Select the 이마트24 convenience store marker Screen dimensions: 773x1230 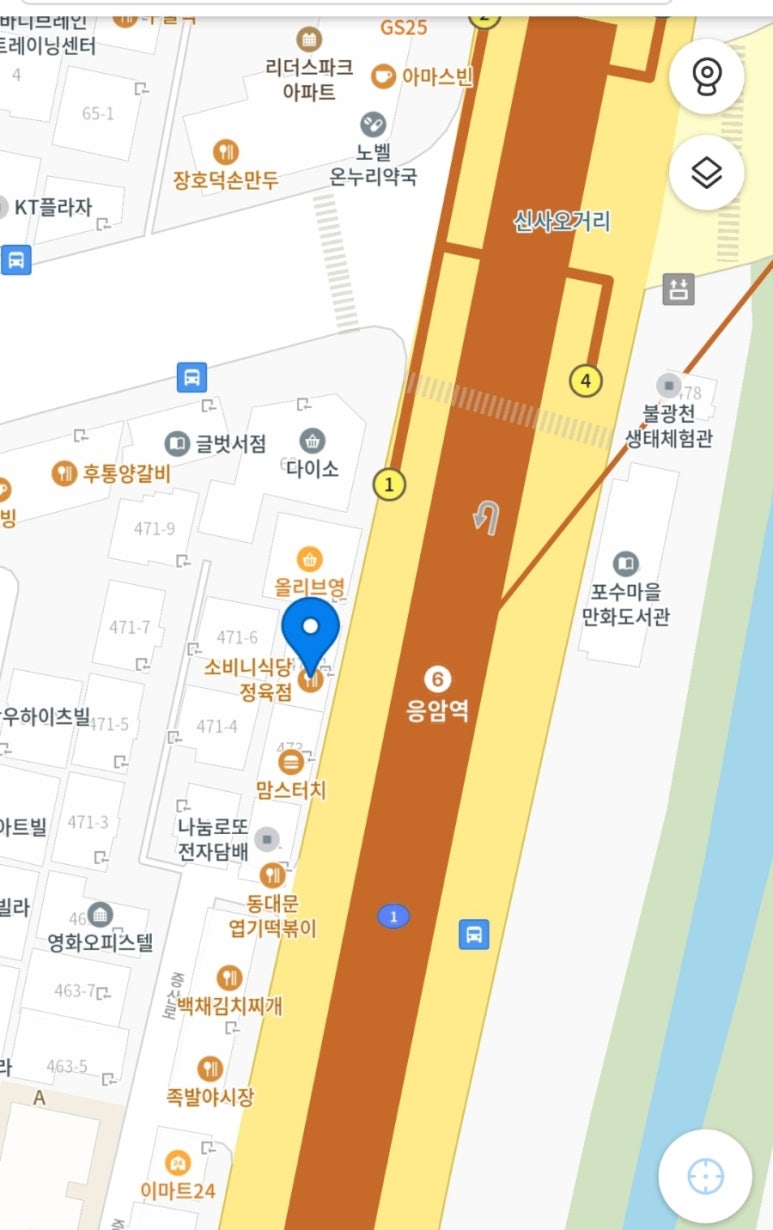(x=178, y=1163)
